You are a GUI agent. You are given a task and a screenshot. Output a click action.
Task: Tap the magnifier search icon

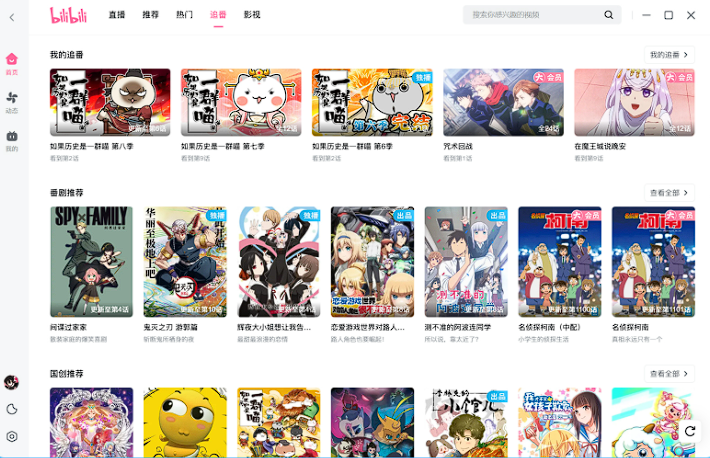pyautogui.click(x=608, y=15)
